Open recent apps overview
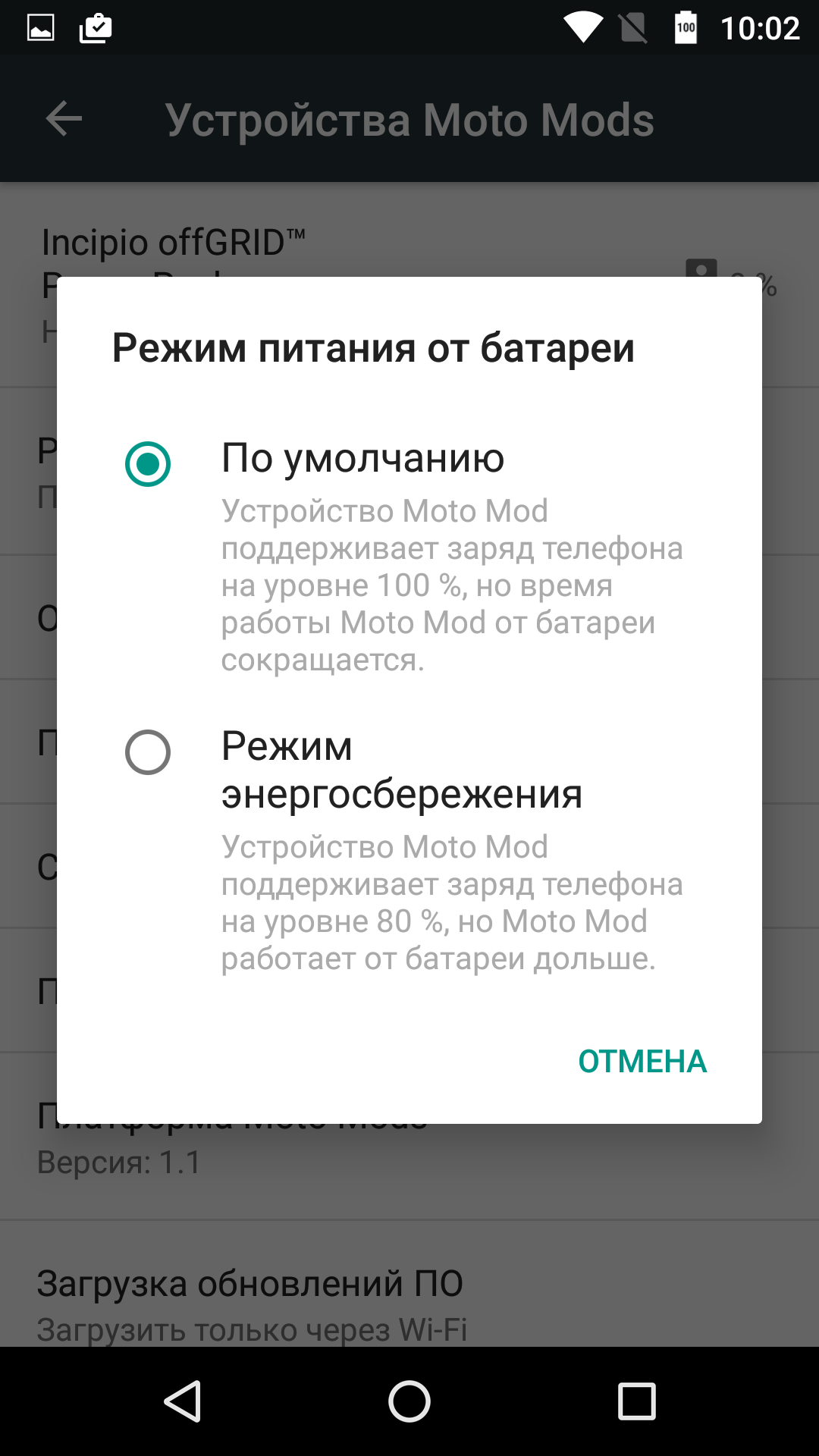 click(636, 1401)
